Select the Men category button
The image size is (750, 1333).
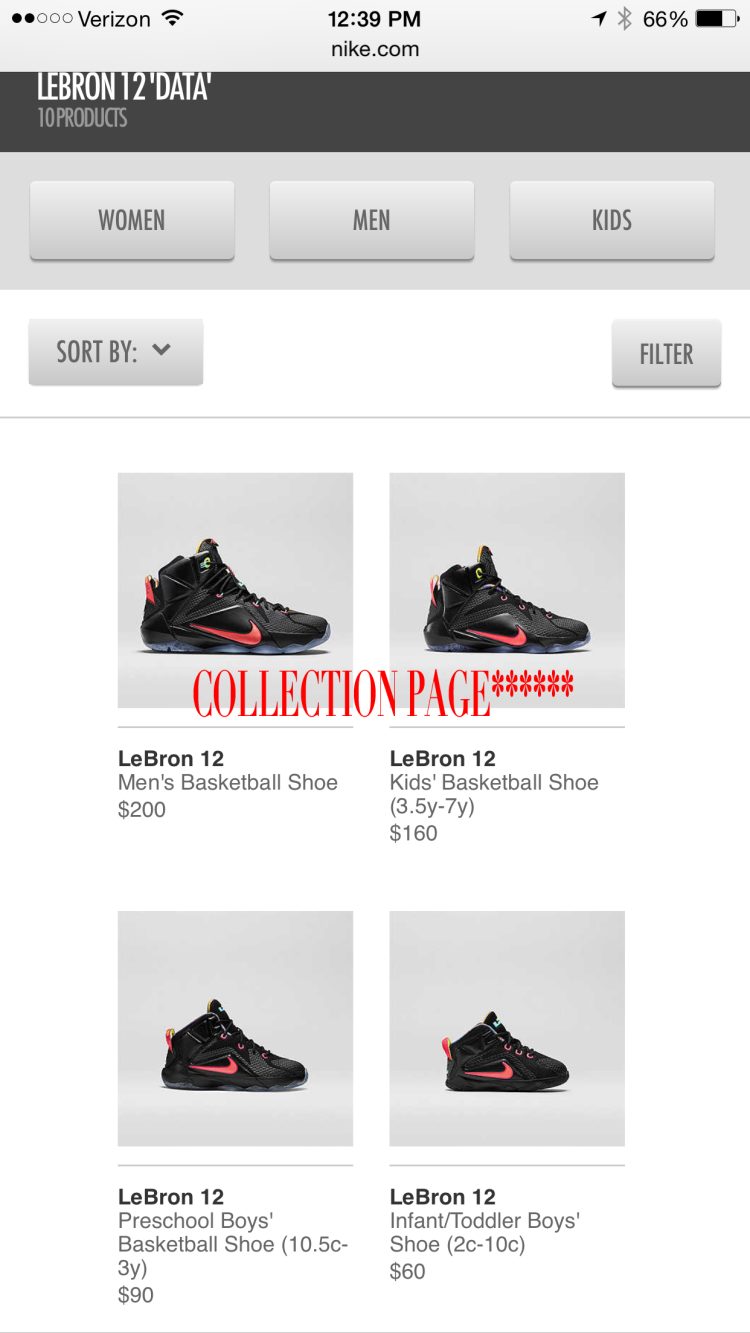[372, 220]
